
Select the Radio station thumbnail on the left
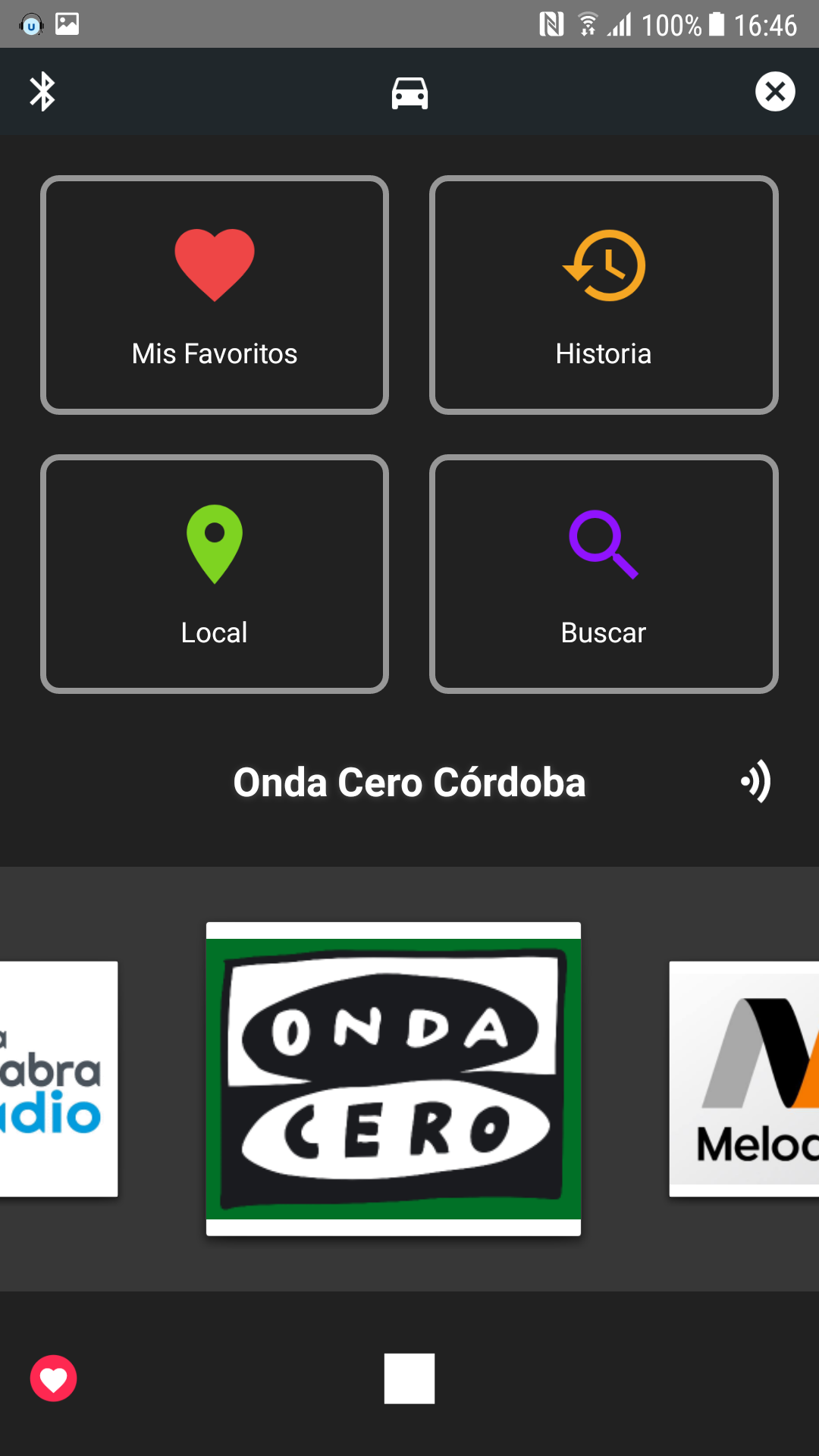tap(58, 1078)
